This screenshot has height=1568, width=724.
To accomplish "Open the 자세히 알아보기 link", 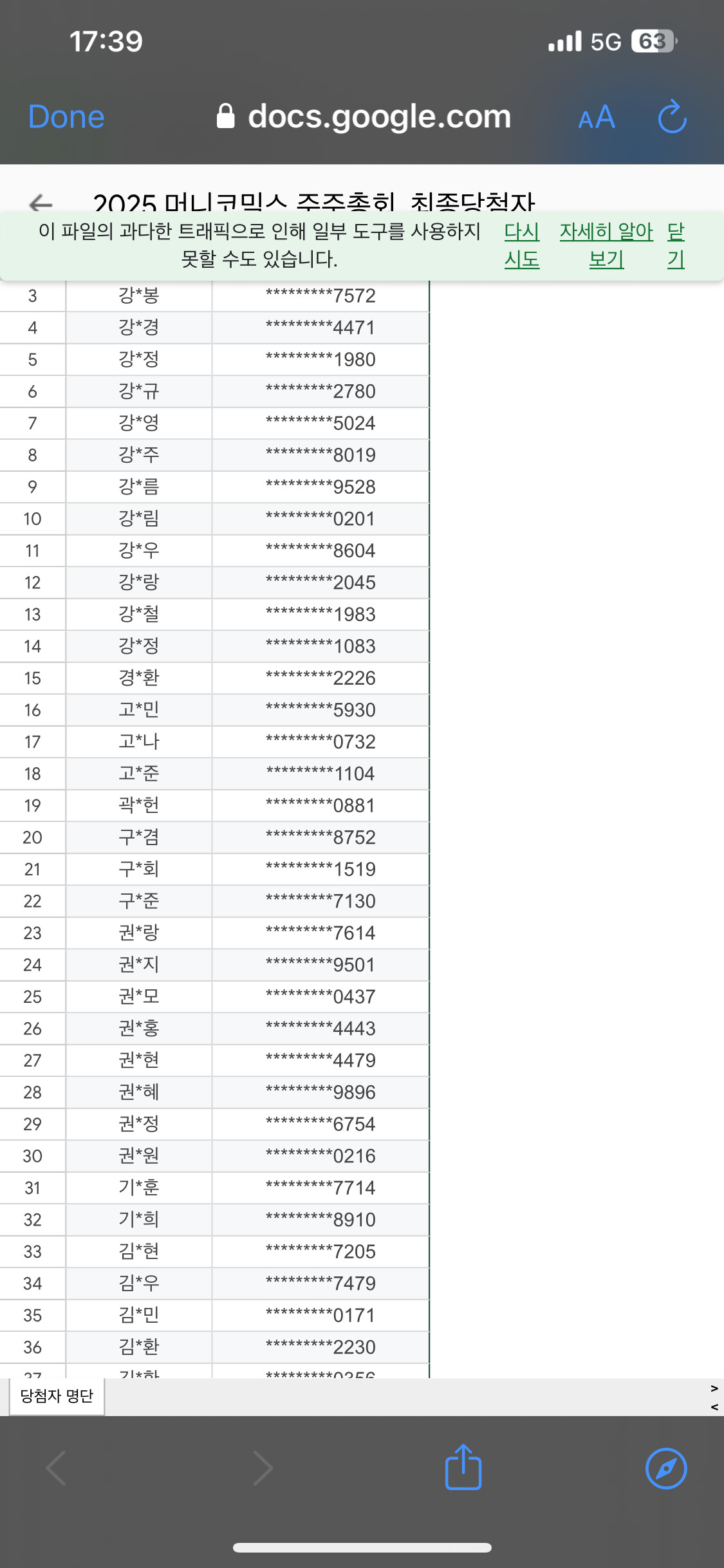I will (606, 245).
